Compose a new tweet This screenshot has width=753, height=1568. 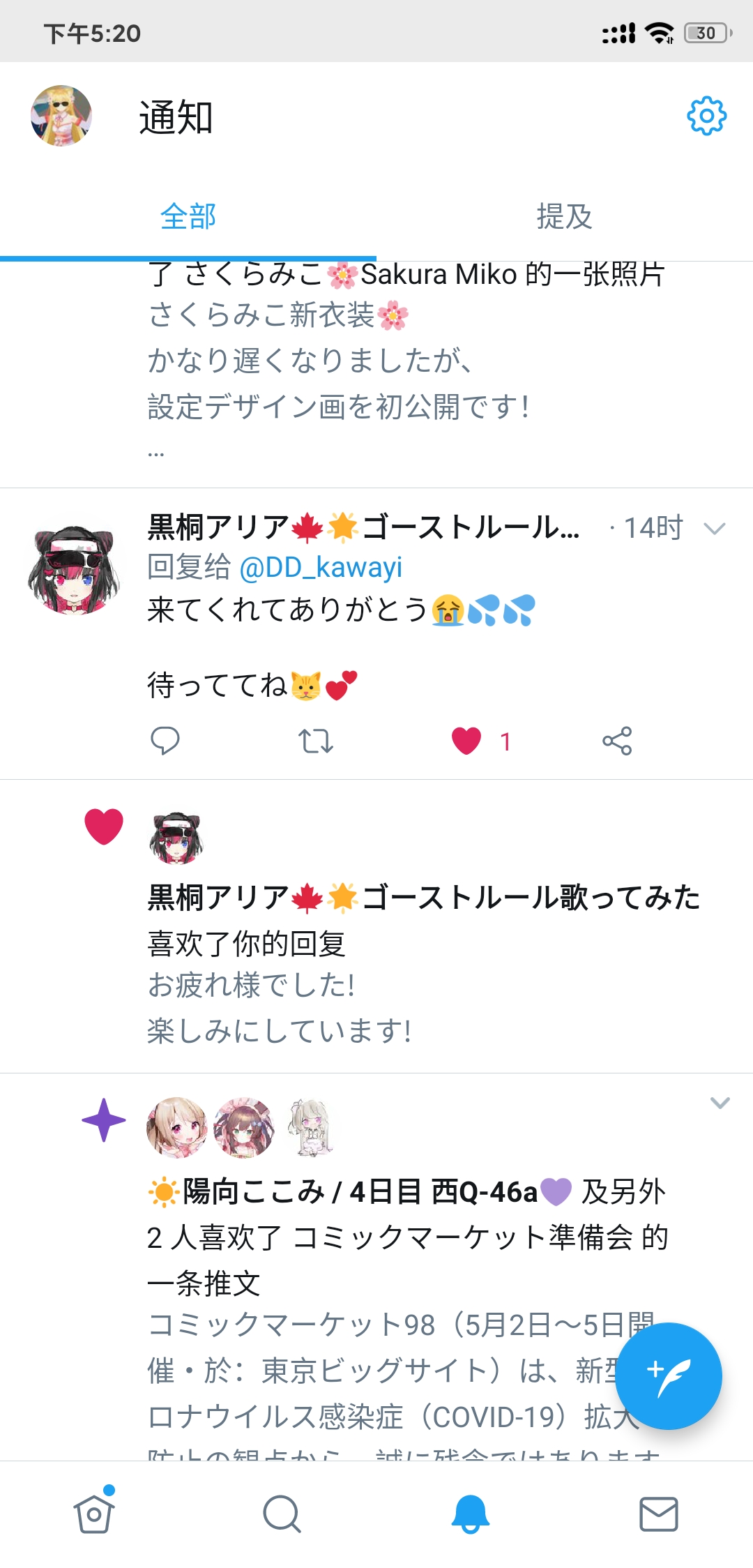(668, 1376)
